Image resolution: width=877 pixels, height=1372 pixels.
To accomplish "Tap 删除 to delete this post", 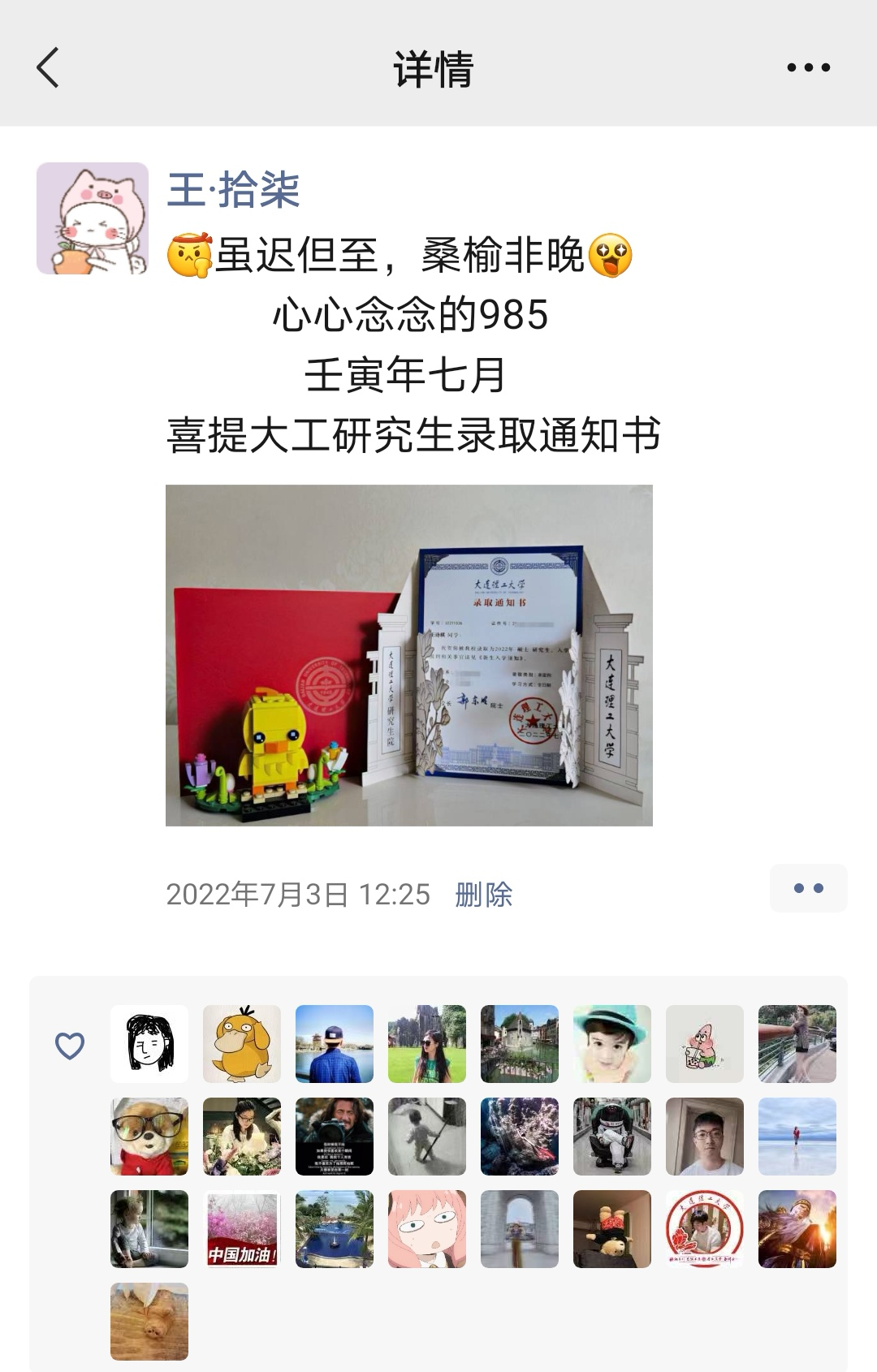I will tap(484, 895).
